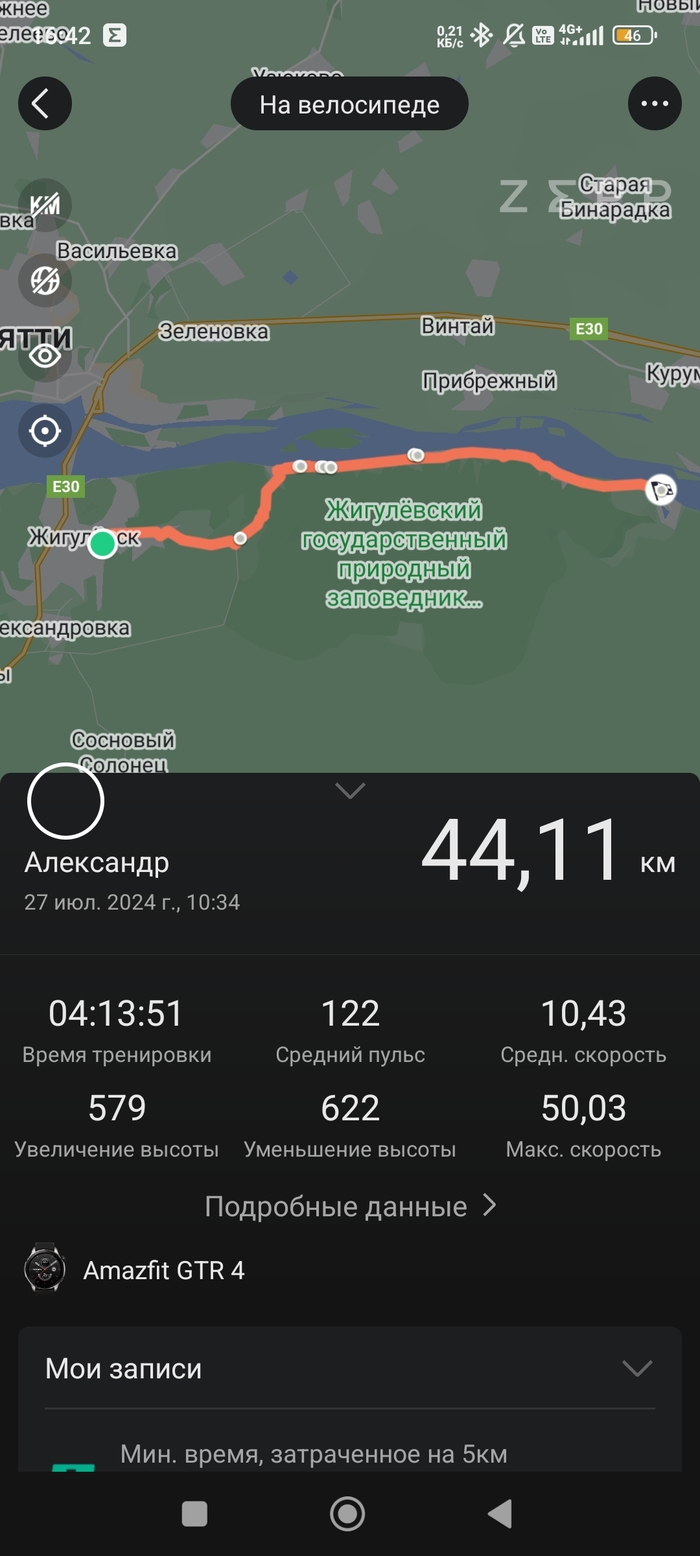Tap the system home button

coord(347,1514)
